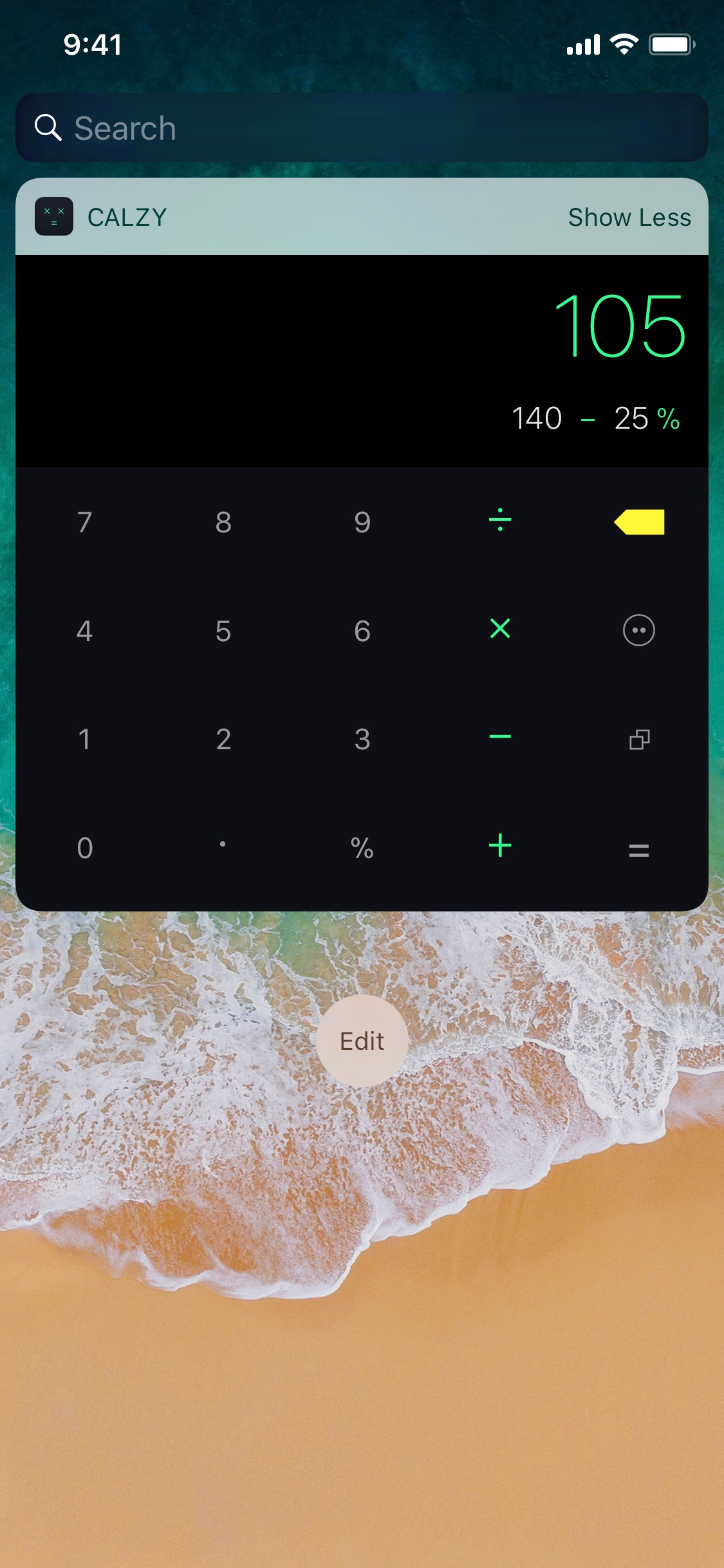This screenshot has width=724, height=1568.
Task: Tap the Search field
Action: coord(362,128)
